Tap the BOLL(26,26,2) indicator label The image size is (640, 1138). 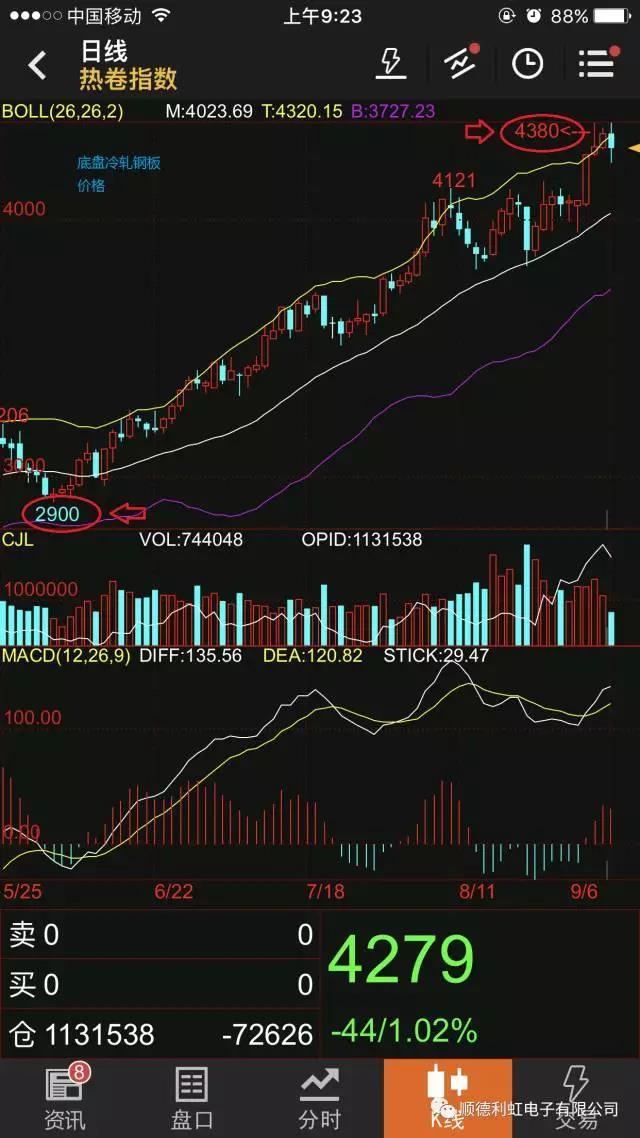click(x=62, y=112)
